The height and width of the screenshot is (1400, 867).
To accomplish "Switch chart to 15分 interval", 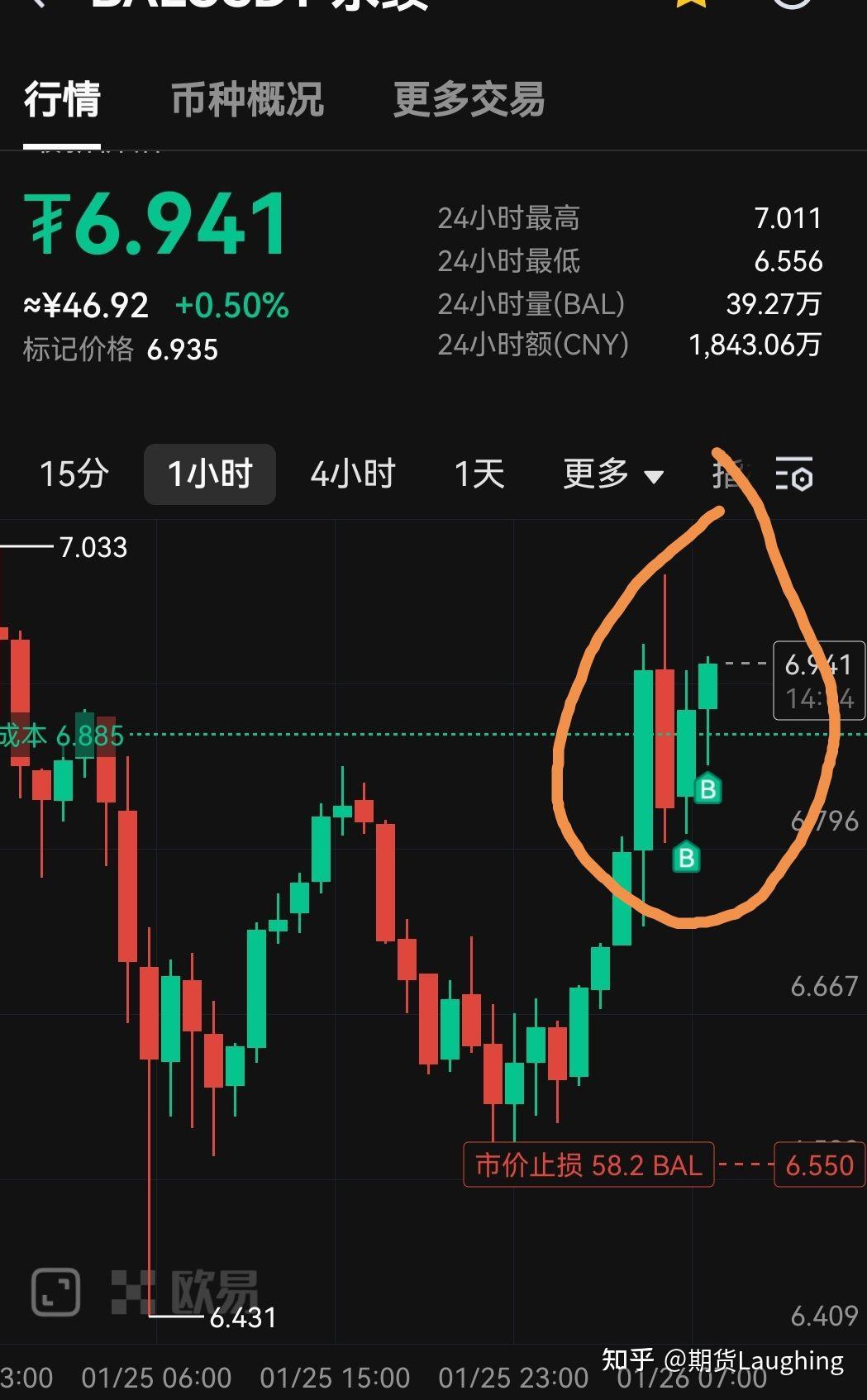I will 74,474.
